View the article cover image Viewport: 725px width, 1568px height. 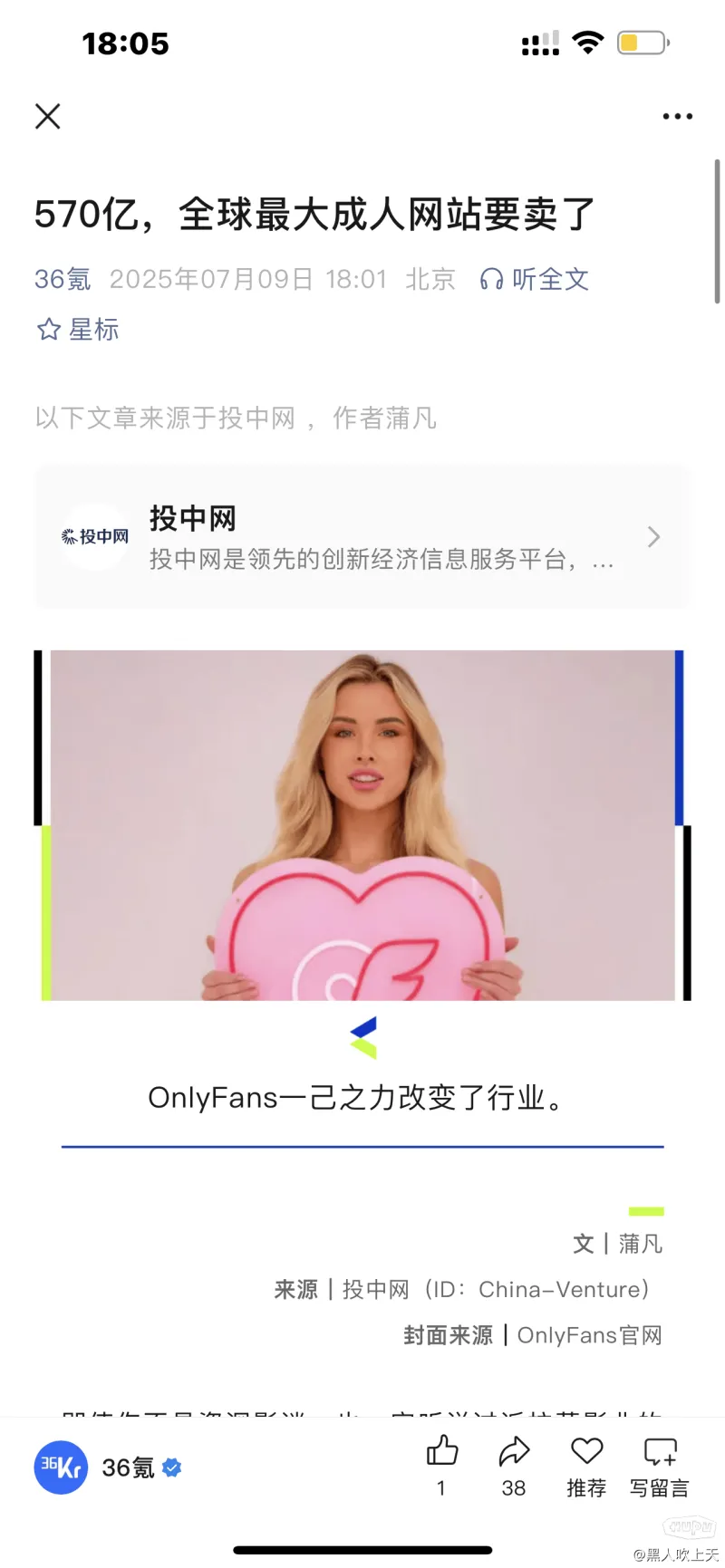tap(362, 824)
